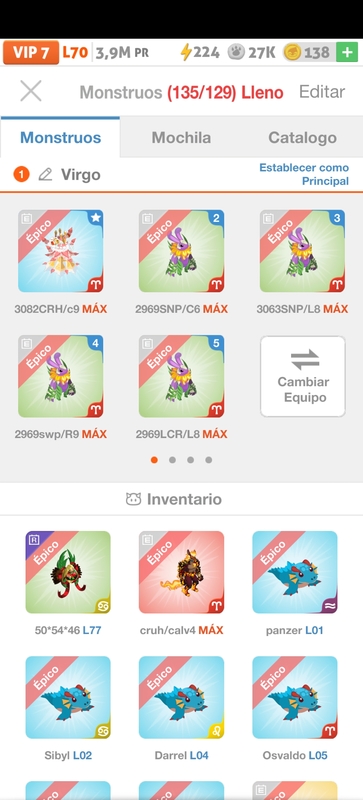Screen dimensions: 363x800
Task: Switch to the Mochila tab
Action: [181, 138]
